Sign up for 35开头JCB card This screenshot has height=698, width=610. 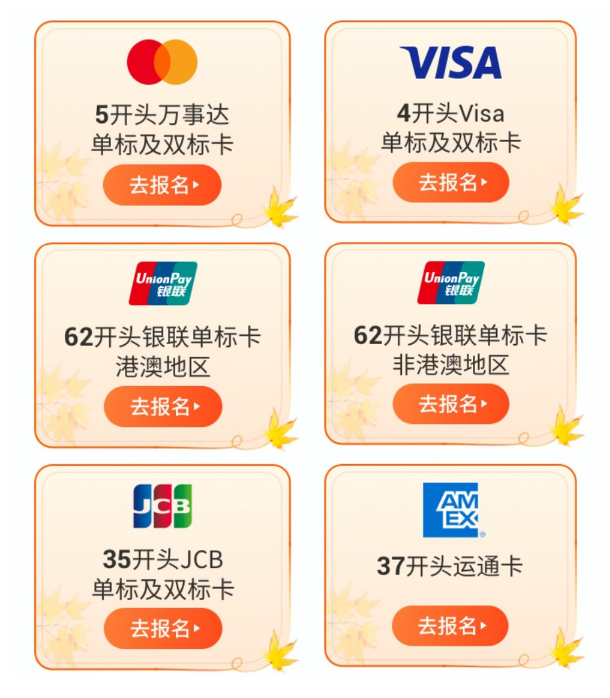(162, 629)
